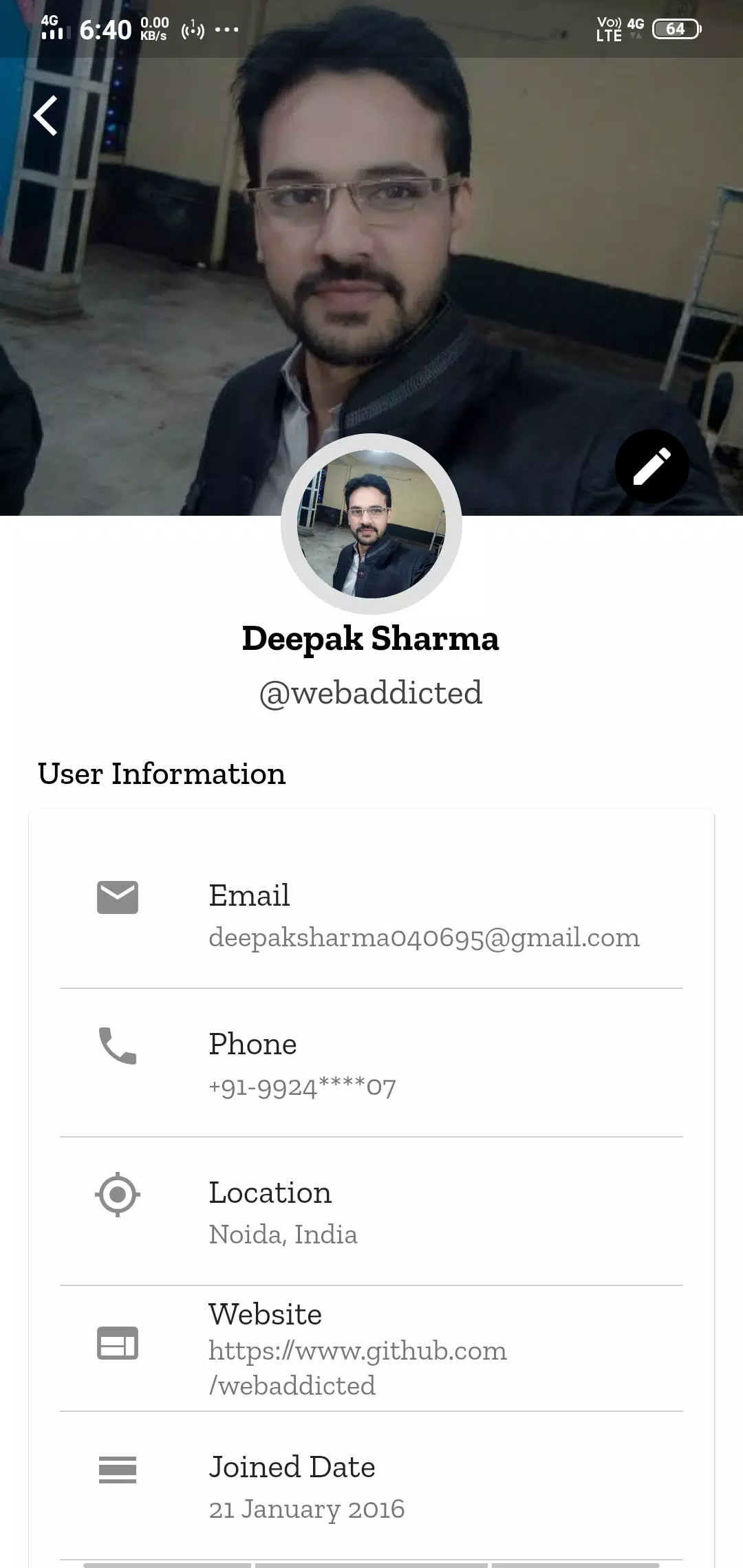This screenshot has height=1568, width=743.
Task: Tap the pencil edit profile button
Action: click(652, 467)
